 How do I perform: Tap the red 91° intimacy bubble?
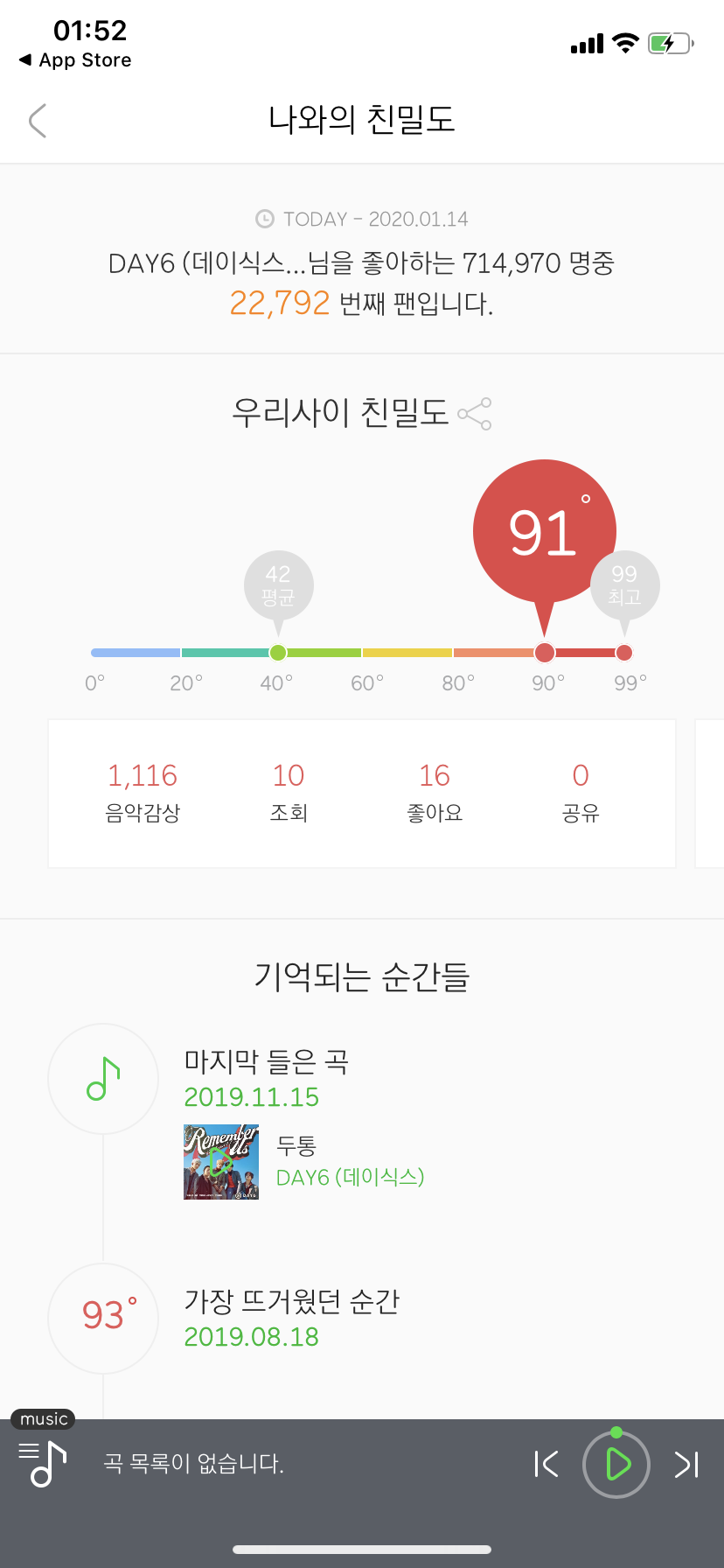pos(544,530)
